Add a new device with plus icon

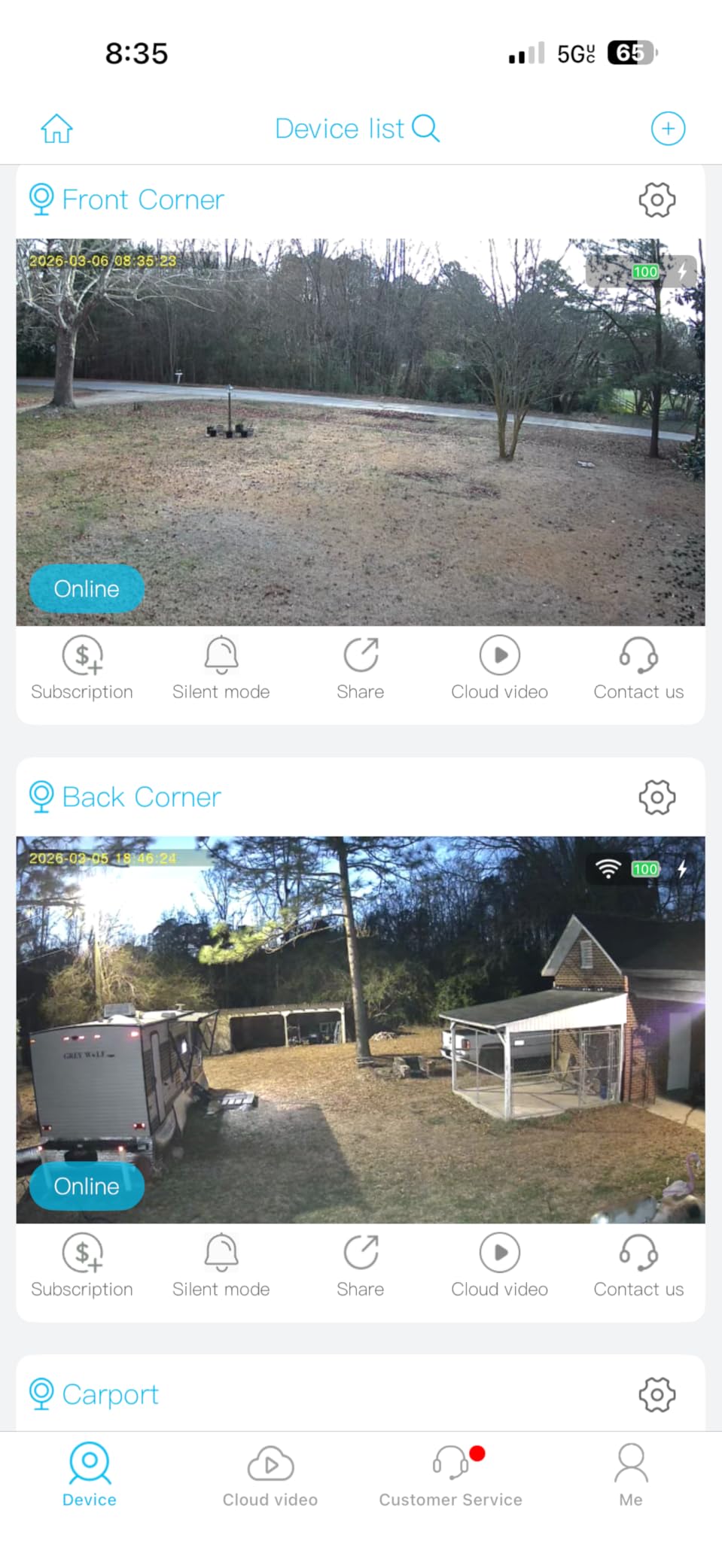click(668, 128)
